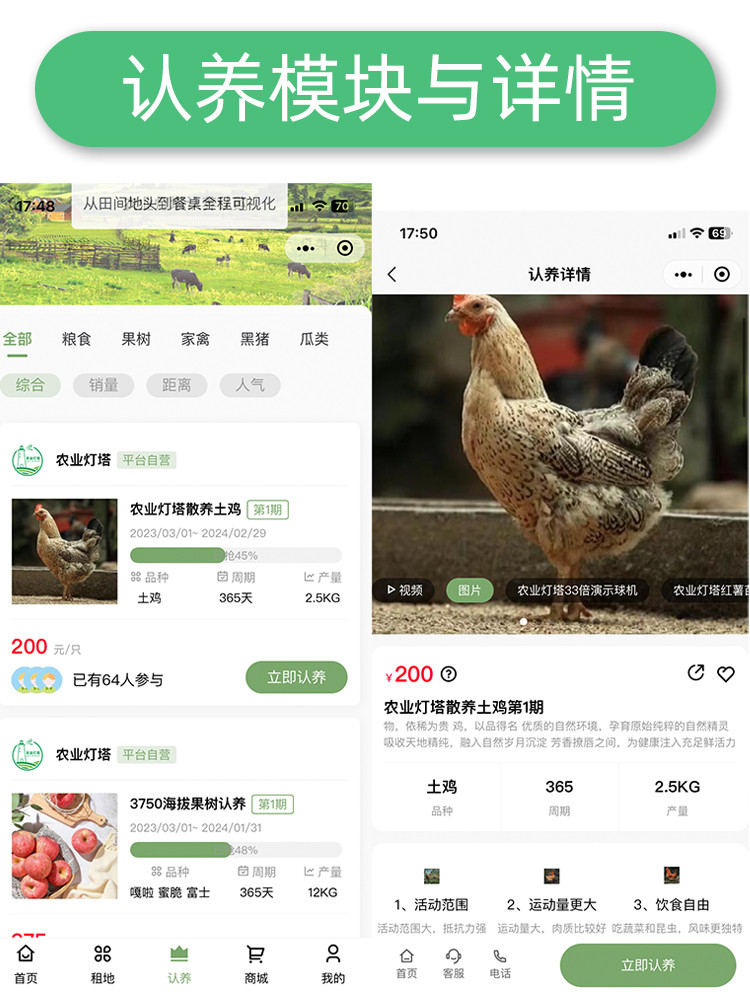Tap the heart favorite icon on detail page

[x=727, y=674]
